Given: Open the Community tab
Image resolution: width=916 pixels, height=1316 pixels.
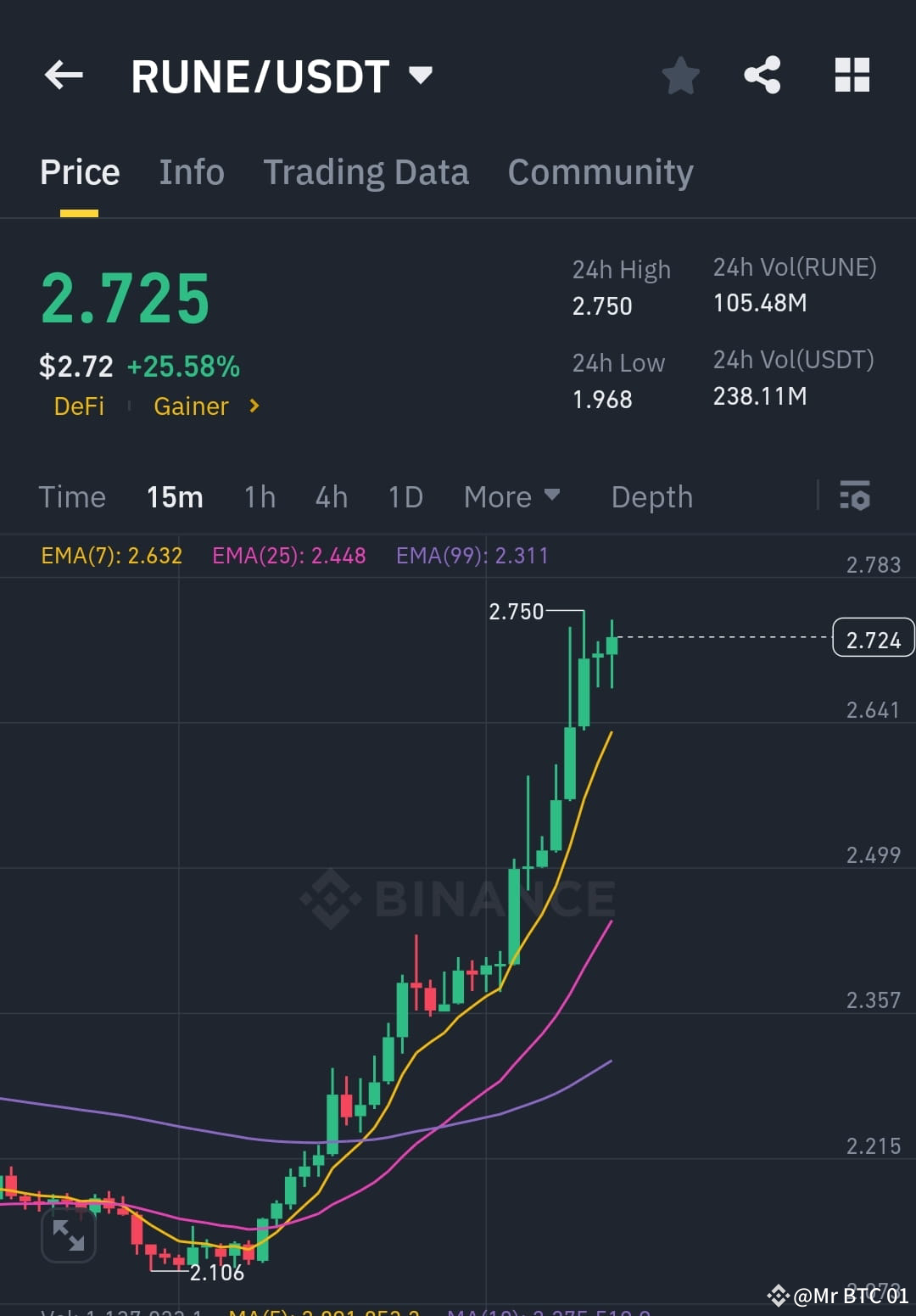Looking at the screenshot, I should click(x=600, y=171).
